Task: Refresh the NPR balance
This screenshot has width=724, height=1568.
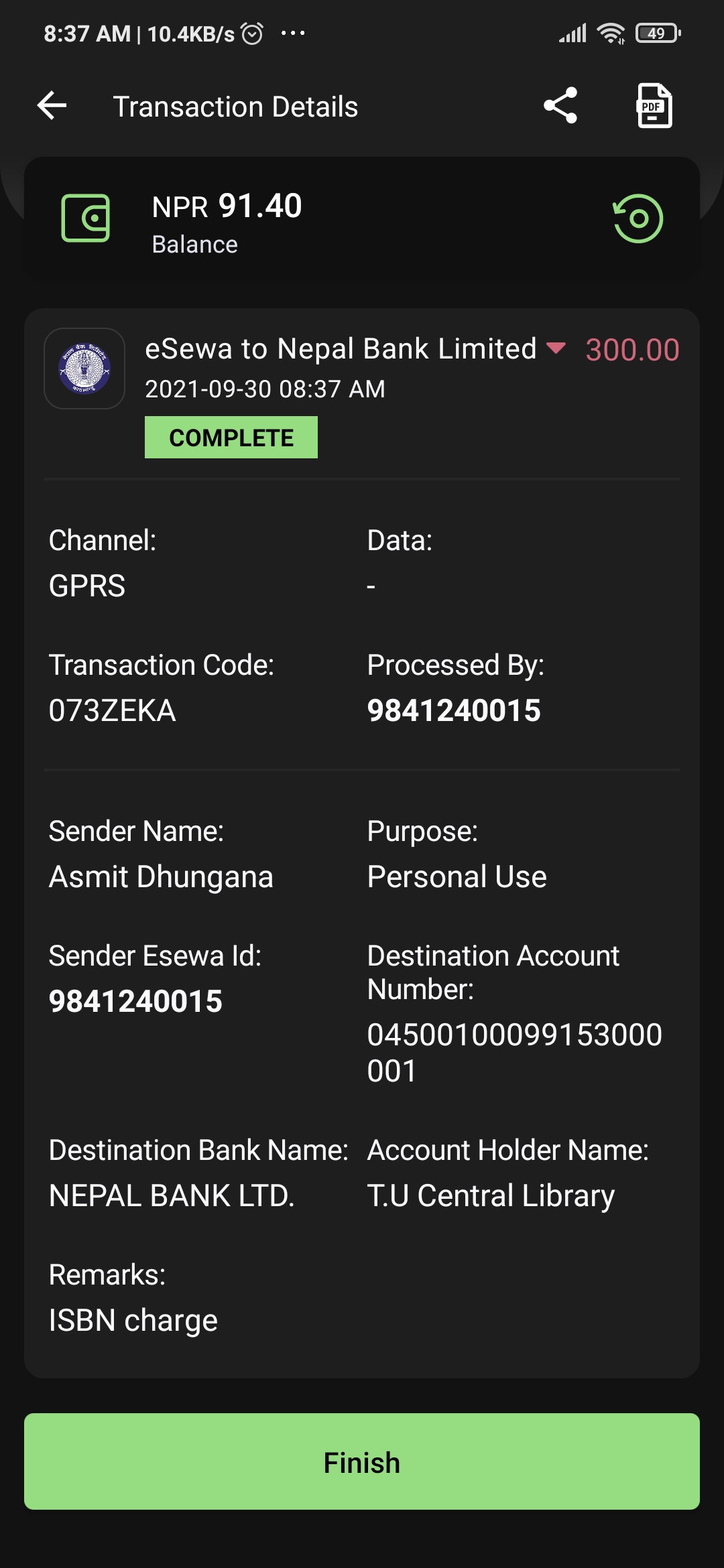Action: tap(638, 218)
